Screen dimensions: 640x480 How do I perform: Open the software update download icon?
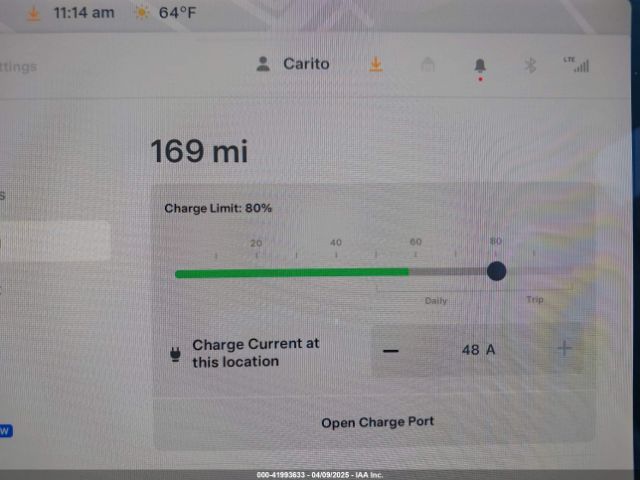click(376, 64)
